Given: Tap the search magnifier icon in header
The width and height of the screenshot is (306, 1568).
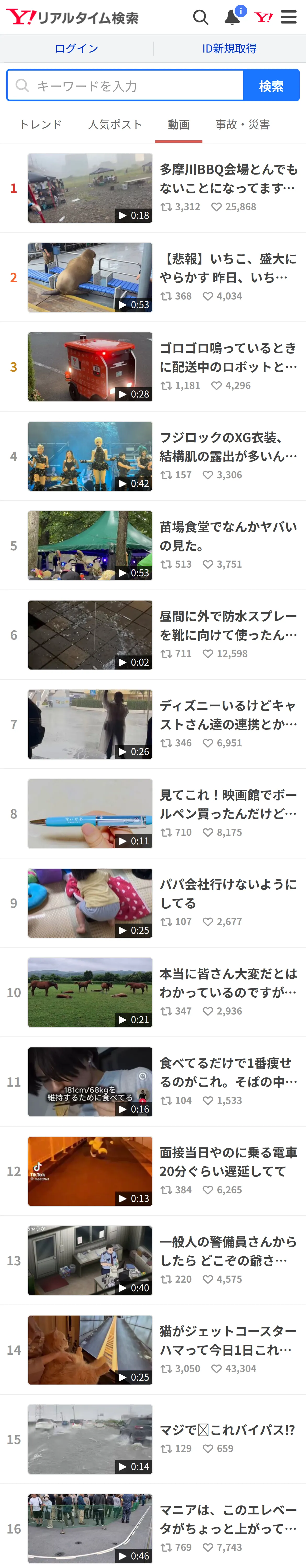Looking at the screenshot, I should tap(201, 17).
